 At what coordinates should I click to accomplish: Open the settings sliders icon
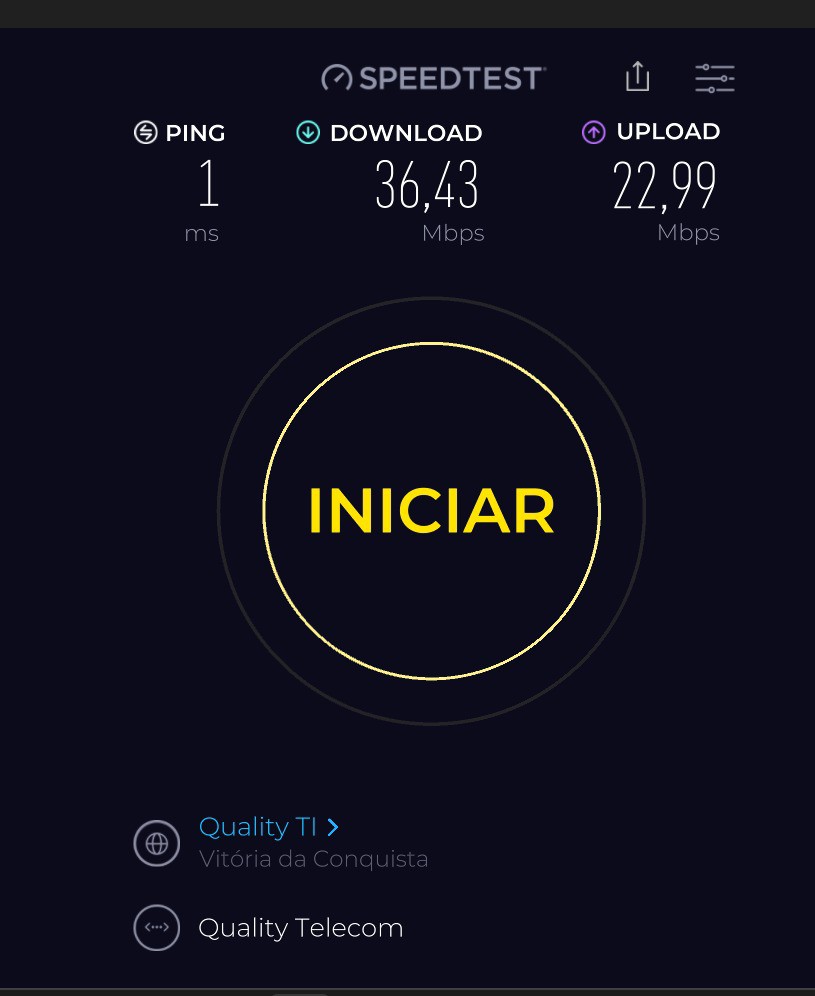click(714, 78)
